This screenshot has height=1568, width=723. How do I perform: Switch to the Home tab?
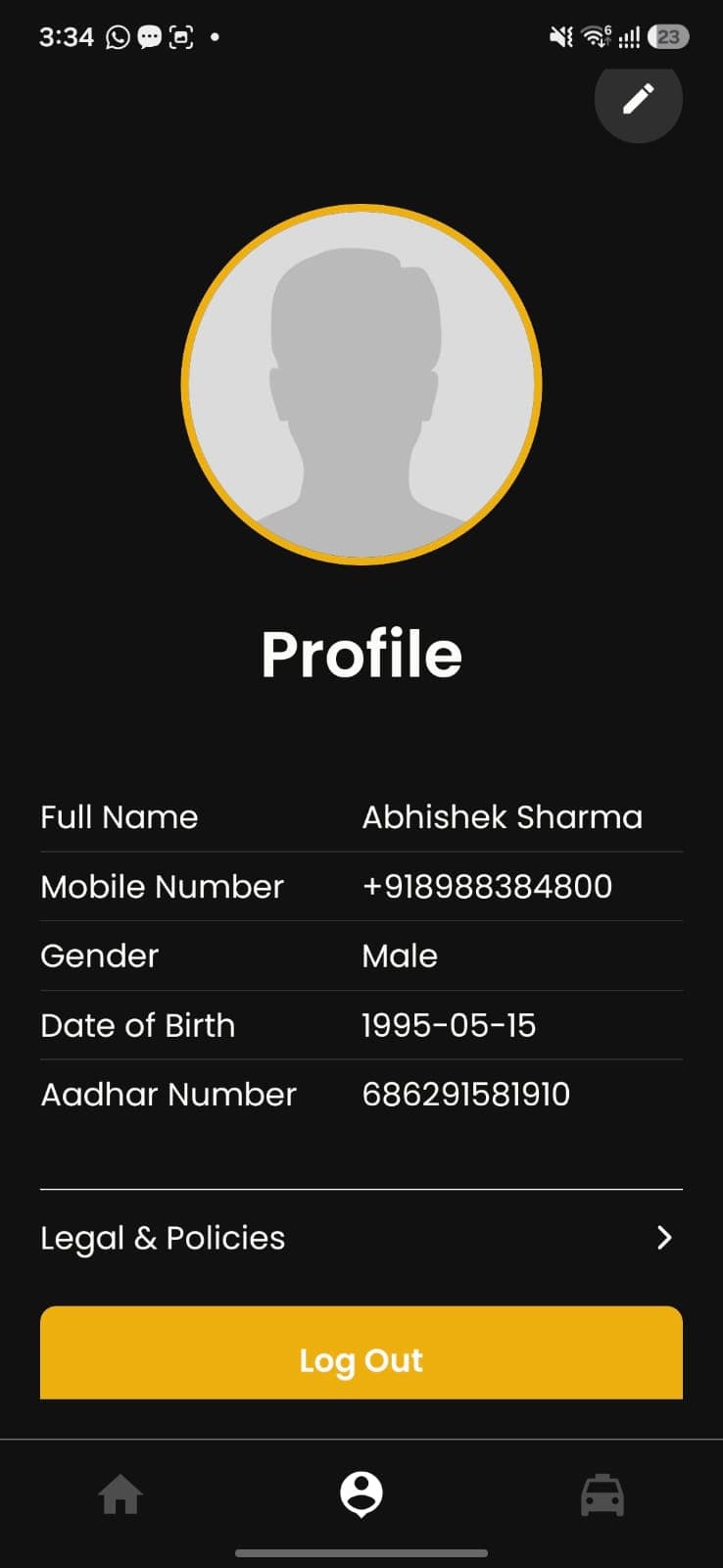pos(120,1495)
